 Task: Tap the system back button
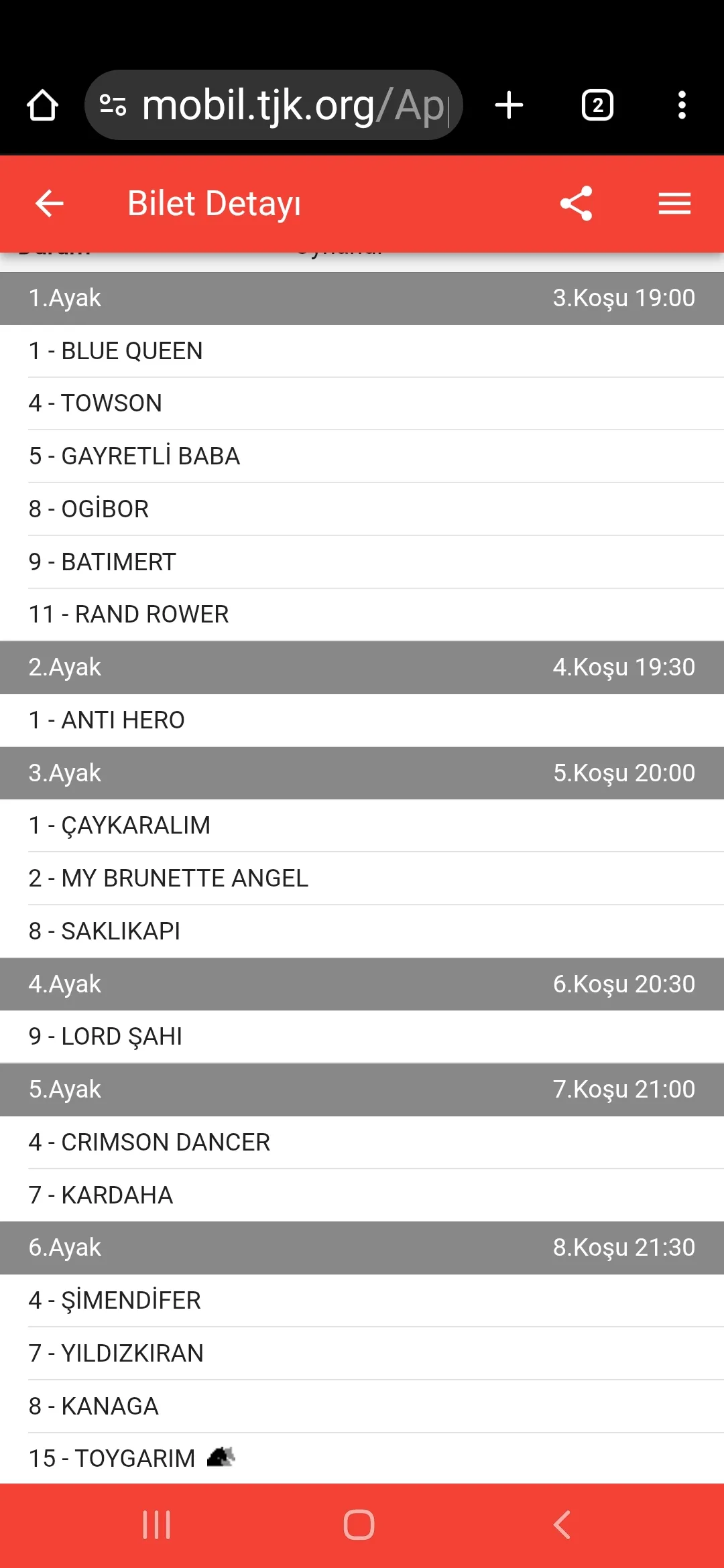pyautogui.click(x=562, y=1525)
